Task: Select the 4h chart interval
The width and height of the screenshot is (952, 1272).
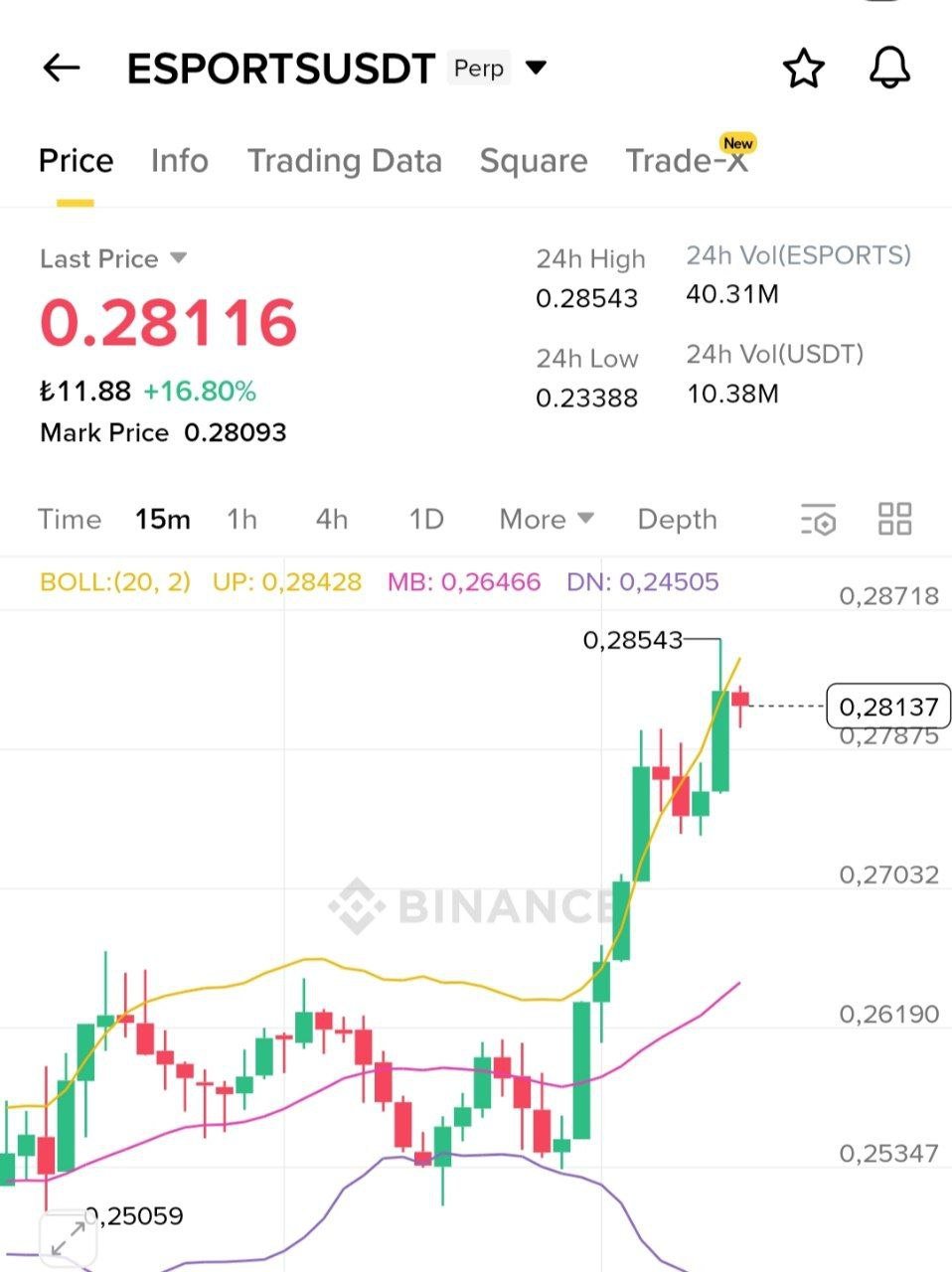Action: click(332, 520)
